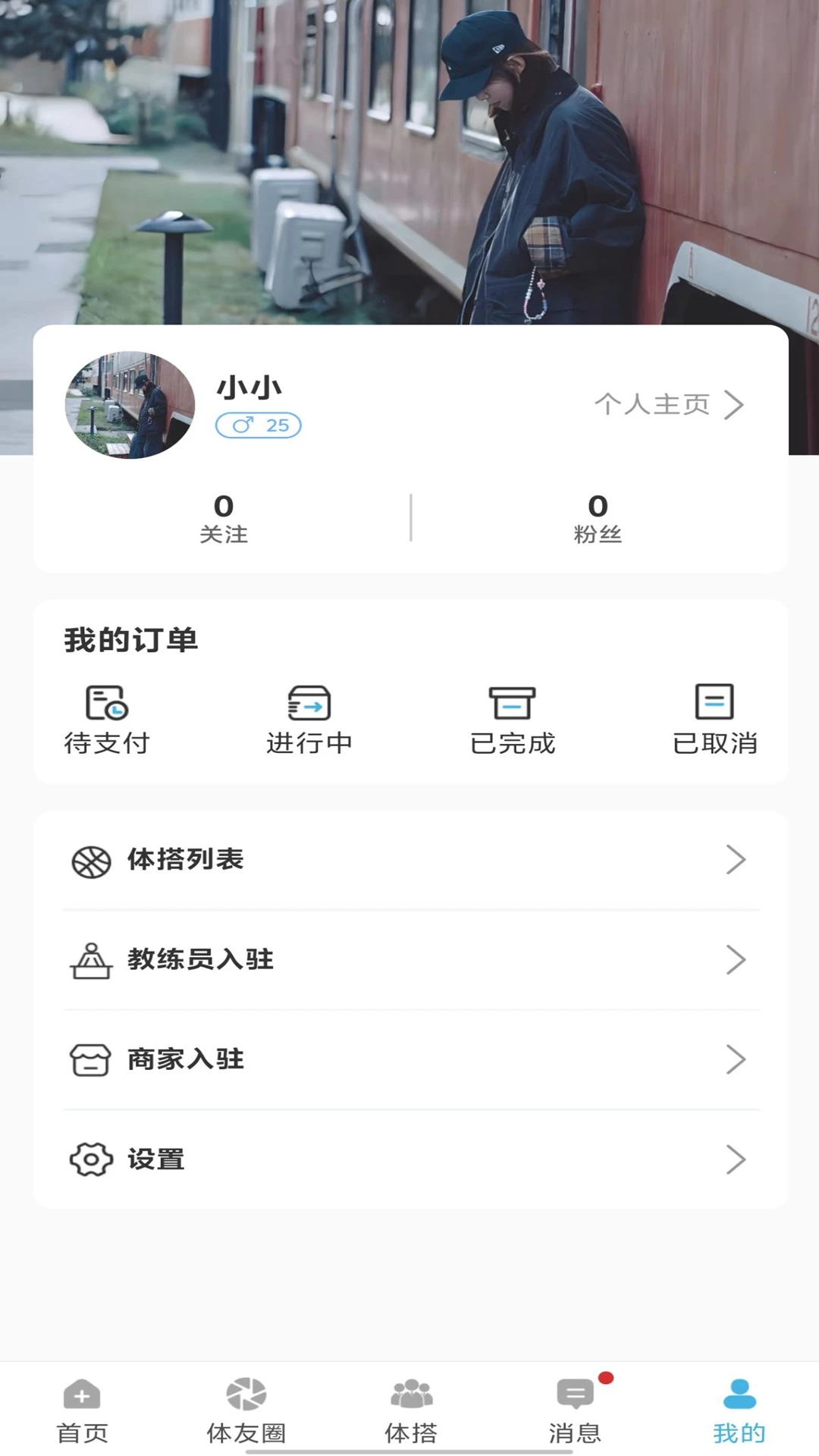
Task: Click the 粉丝 followers count link
Action: tap(597, 519)
